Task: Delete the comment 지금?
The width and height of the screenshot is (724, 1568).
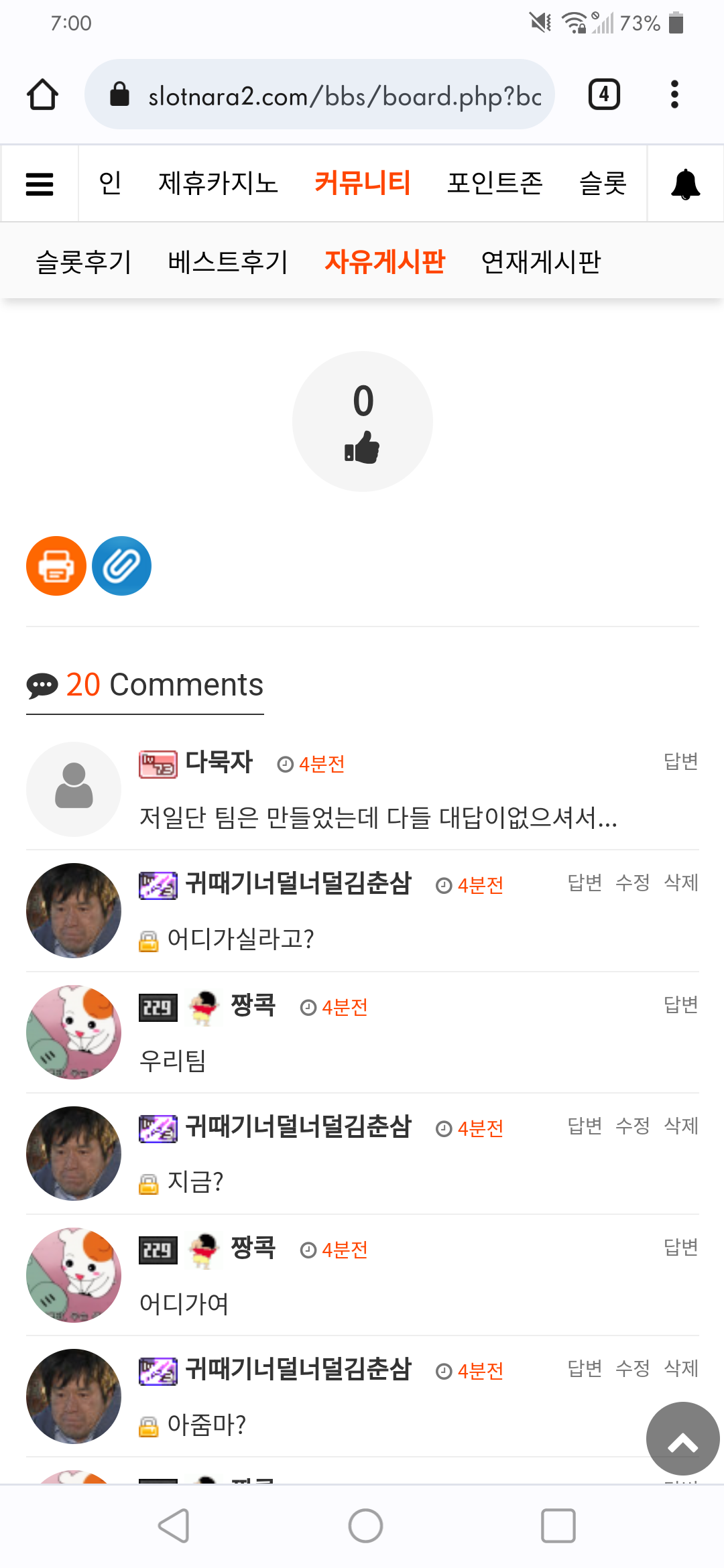Action: click(680, 1125)
